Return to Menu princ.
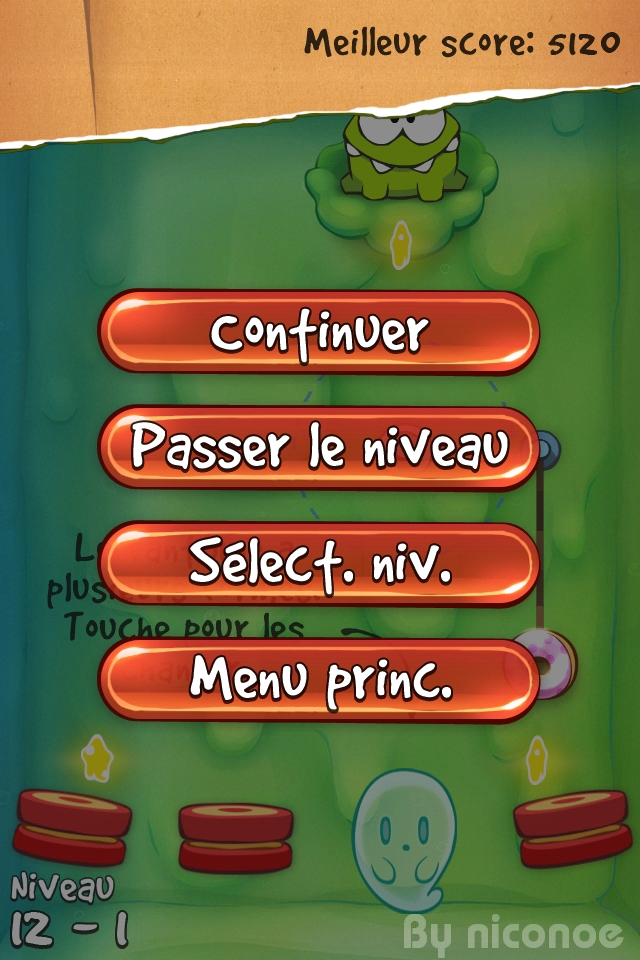Screen dimensions: 640x960 click(319, 681)
